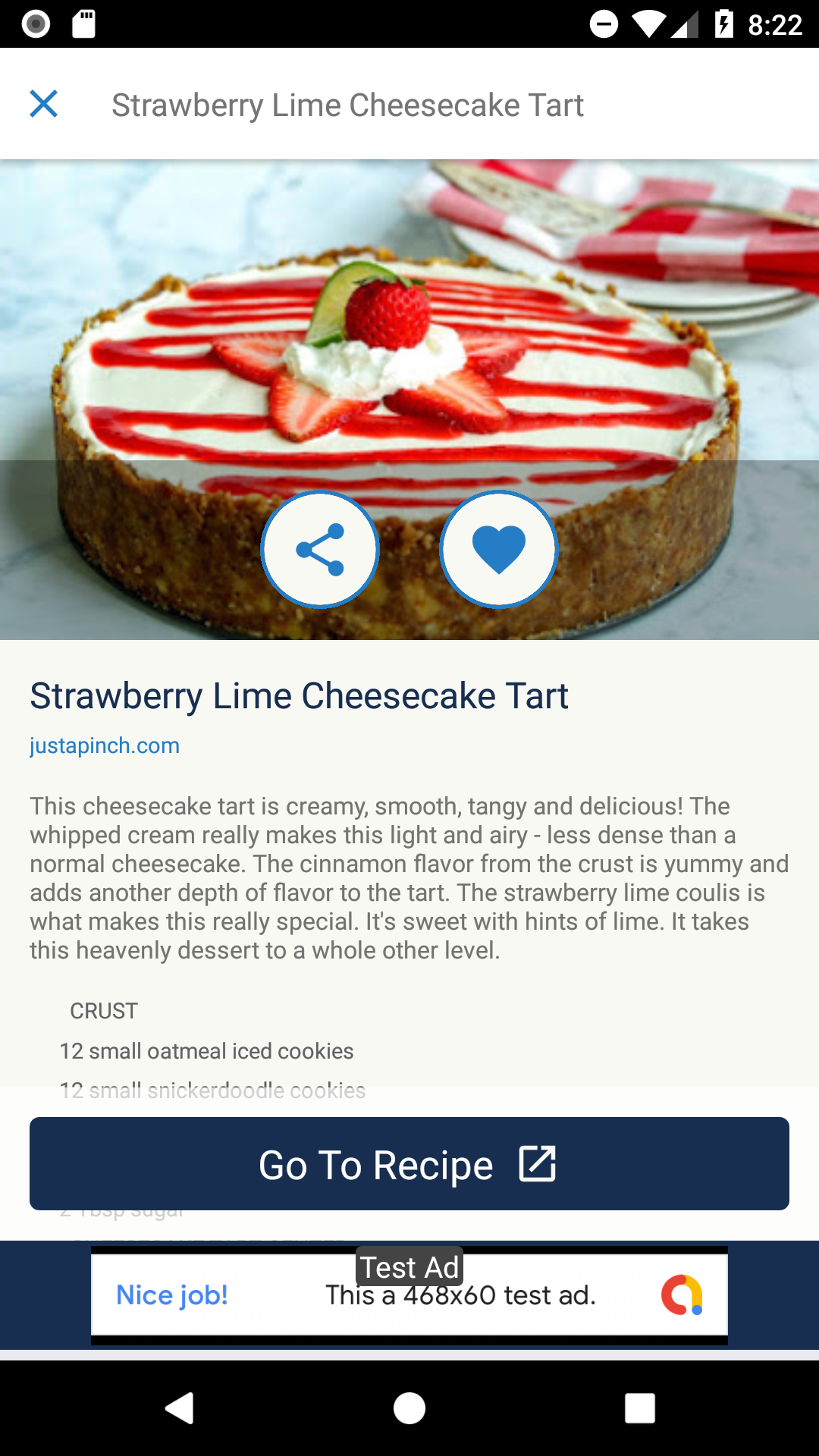This screenshot has width=819, height=1456.
Task: Return to the home screen
Action: [409, 1408]
